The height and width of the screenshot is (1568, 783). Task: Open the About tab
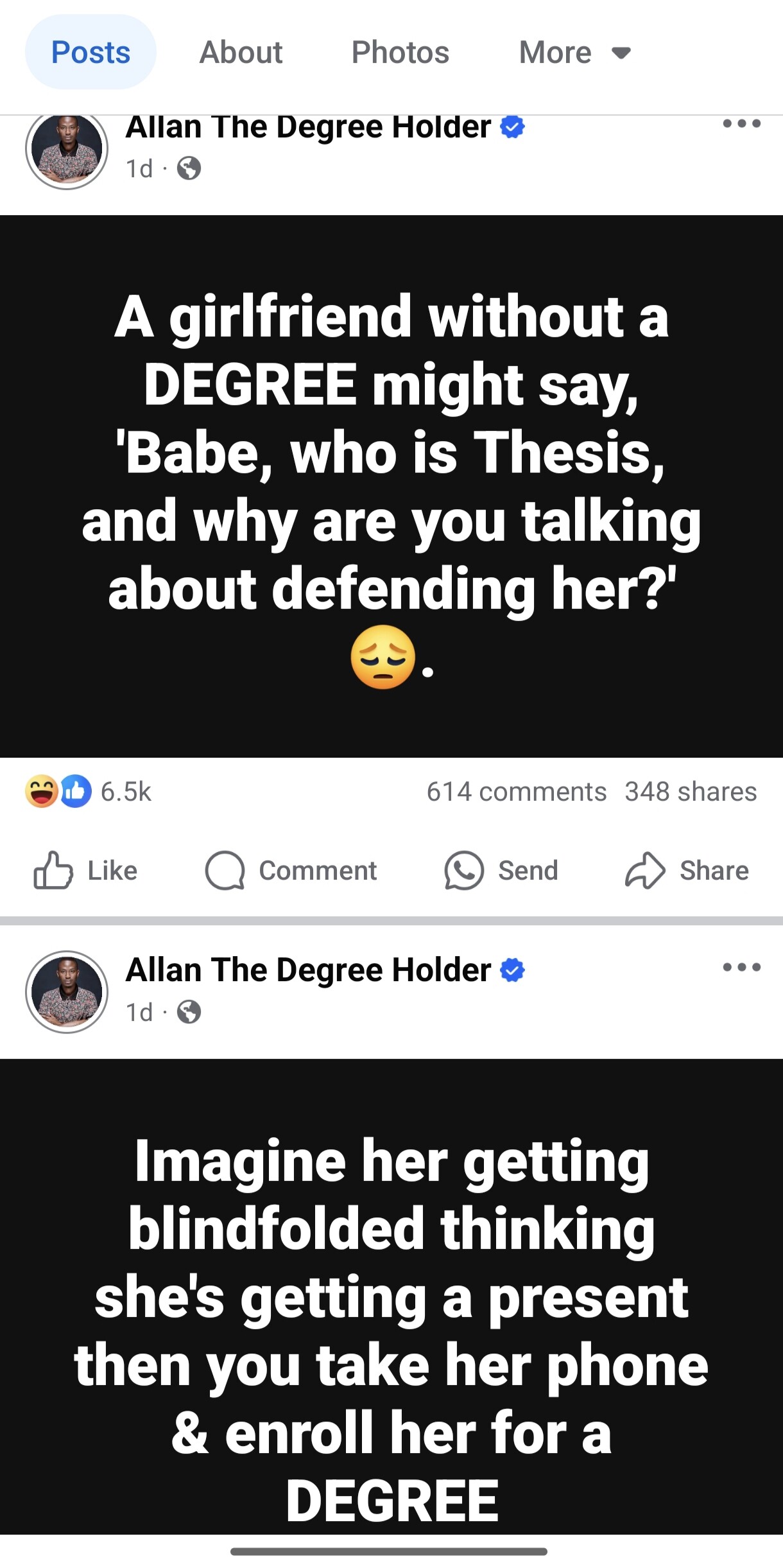241,52
